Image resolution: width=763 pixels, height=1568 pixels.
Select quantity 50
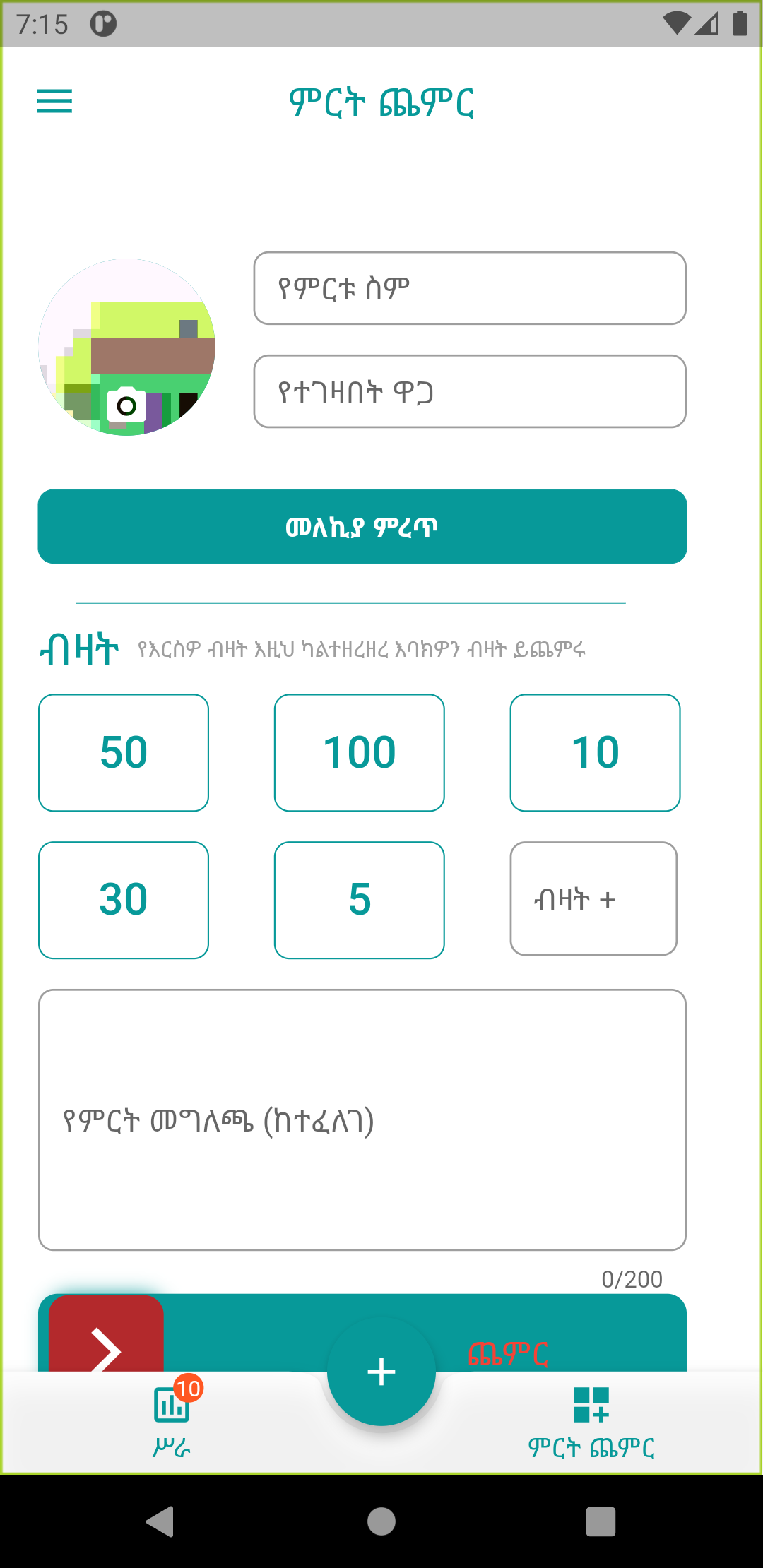(124, 753)
